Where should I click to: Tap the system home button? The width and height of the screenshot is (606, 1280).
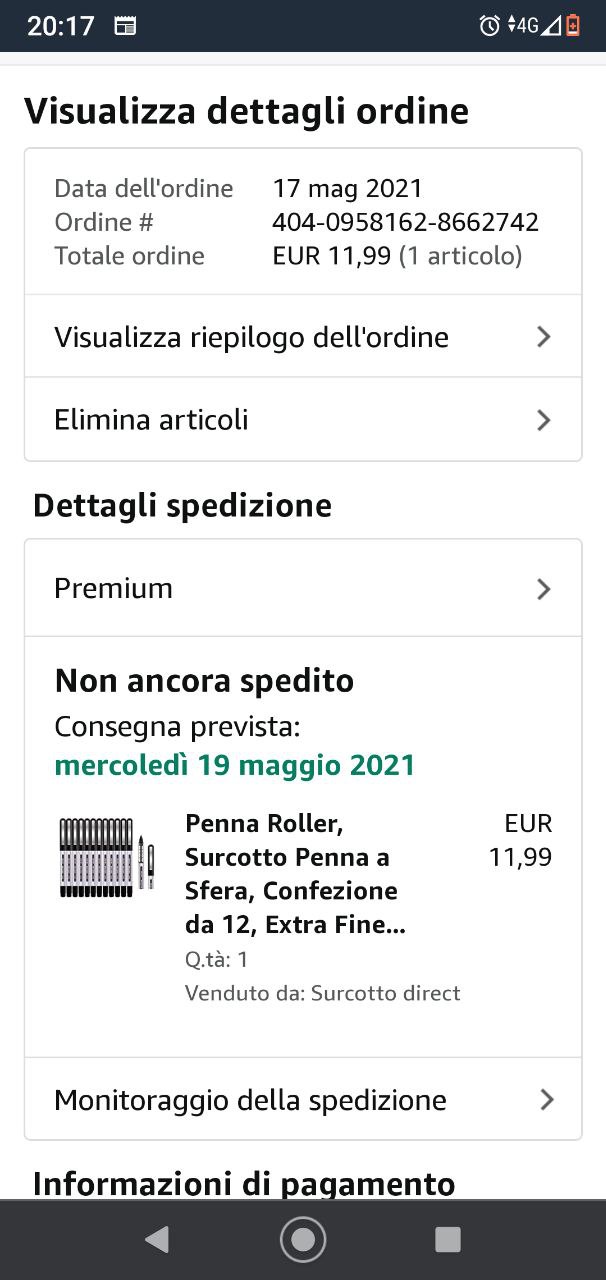[x=303, y=1240]
